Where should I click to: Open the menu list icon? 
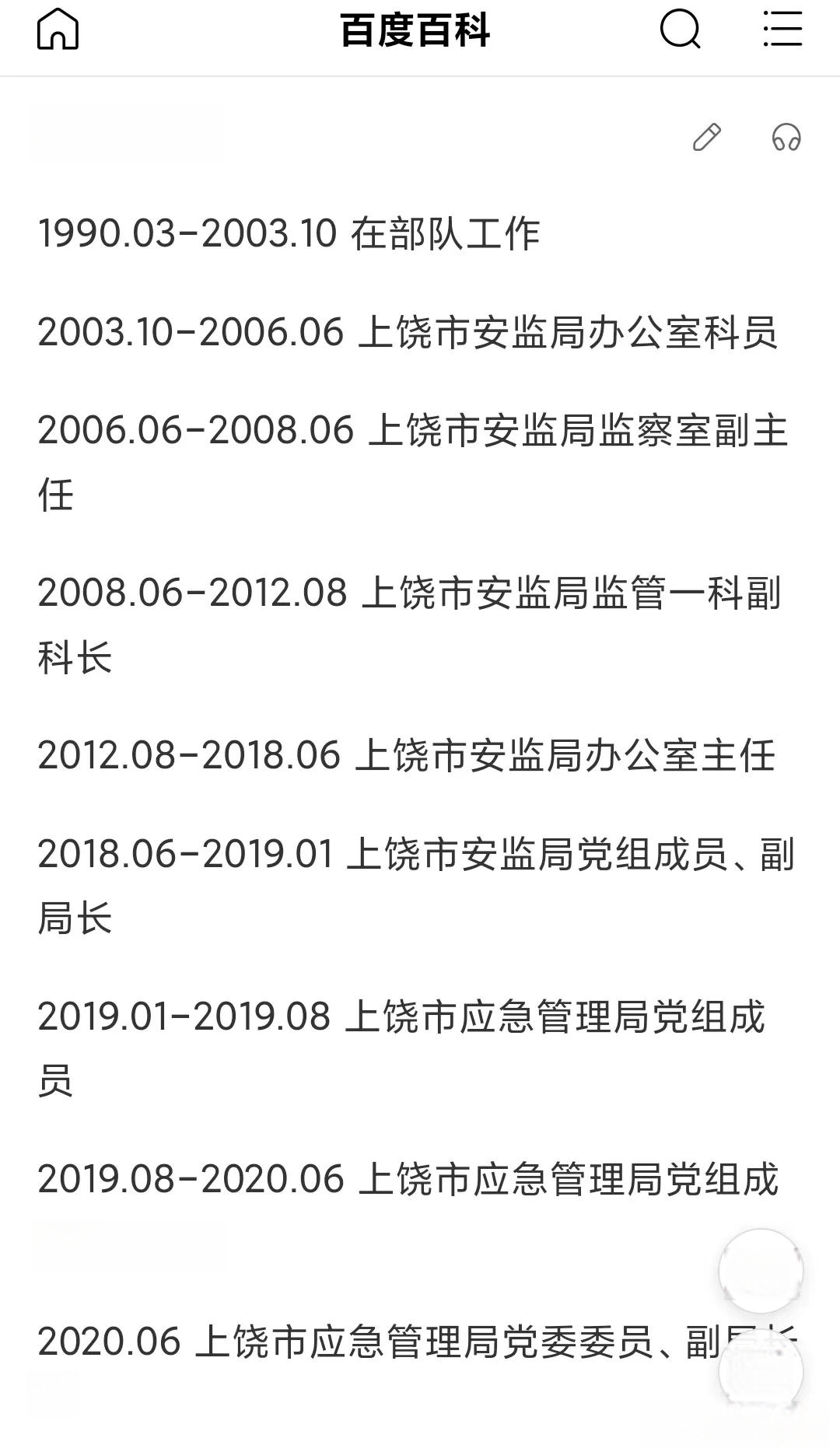pyautogui.click(x=782, y=30)
